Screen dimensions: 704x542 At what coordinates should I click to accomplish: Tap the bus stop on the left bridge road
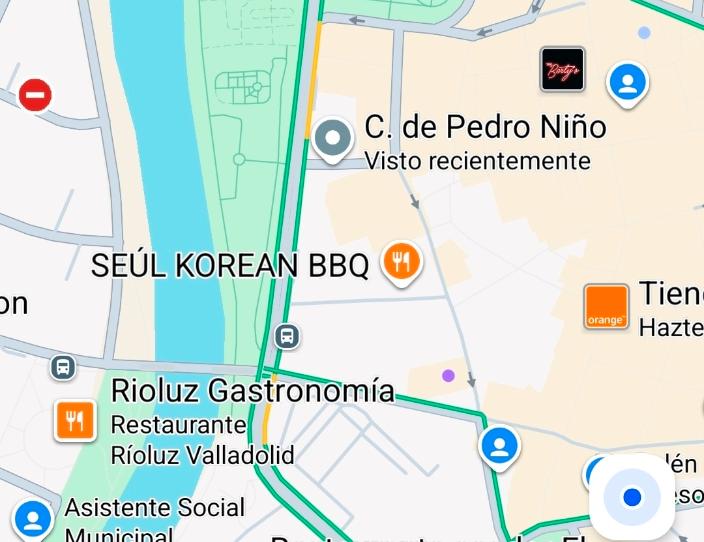(x=63, y=367)
